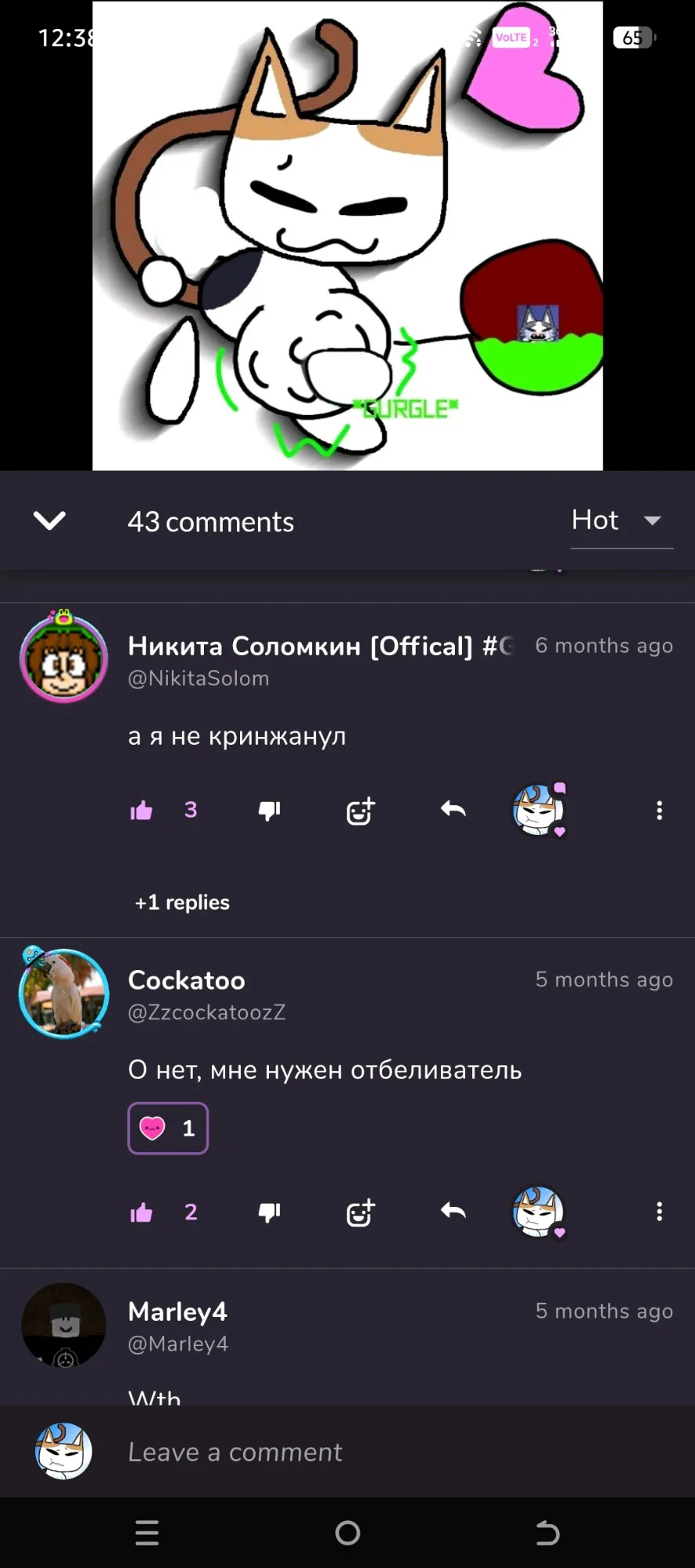Reply to Cockatoo's comment
Screen dimensions: 695x1568
click(x=453, y=1211)
